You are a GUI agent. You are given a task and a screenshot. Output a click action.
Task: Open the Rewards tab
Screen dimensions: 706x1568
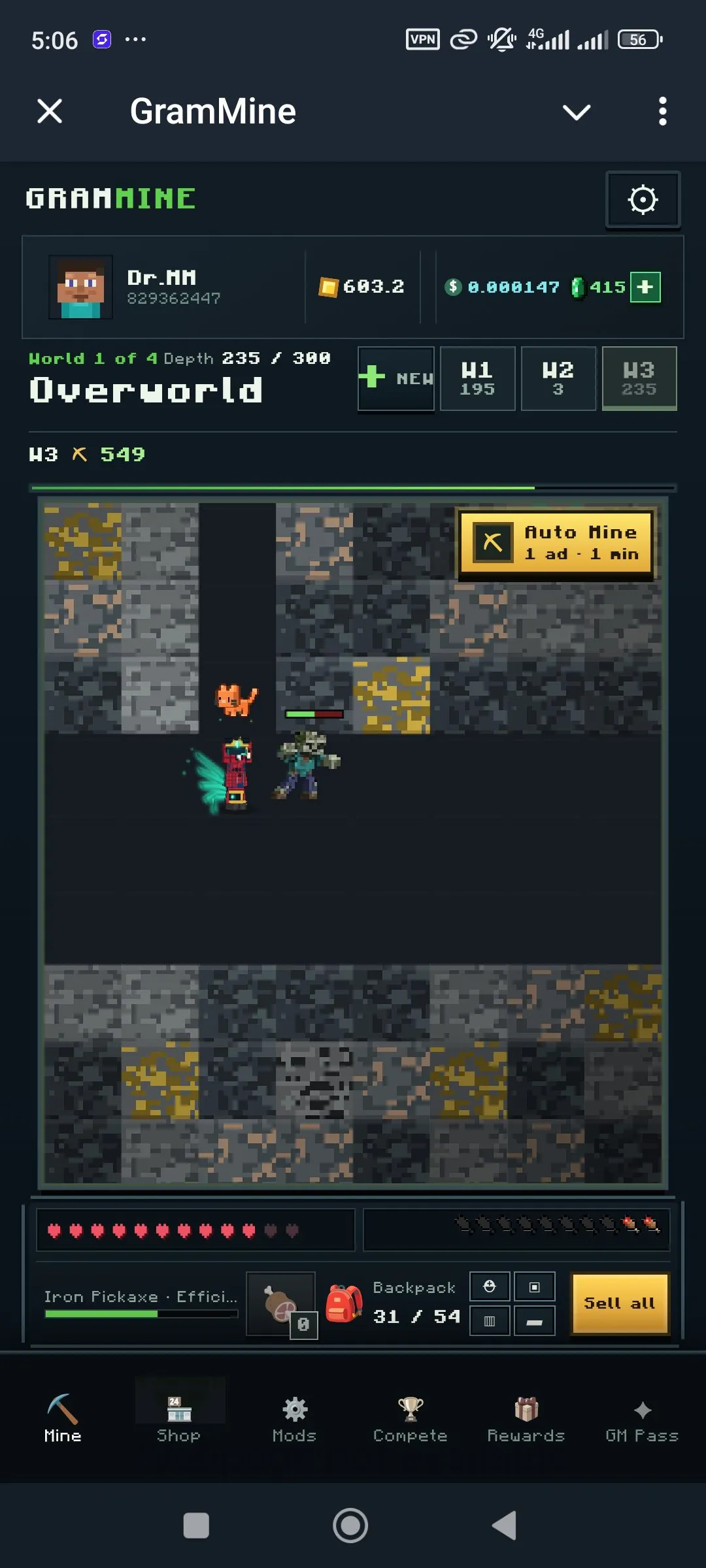(526, 1418)
